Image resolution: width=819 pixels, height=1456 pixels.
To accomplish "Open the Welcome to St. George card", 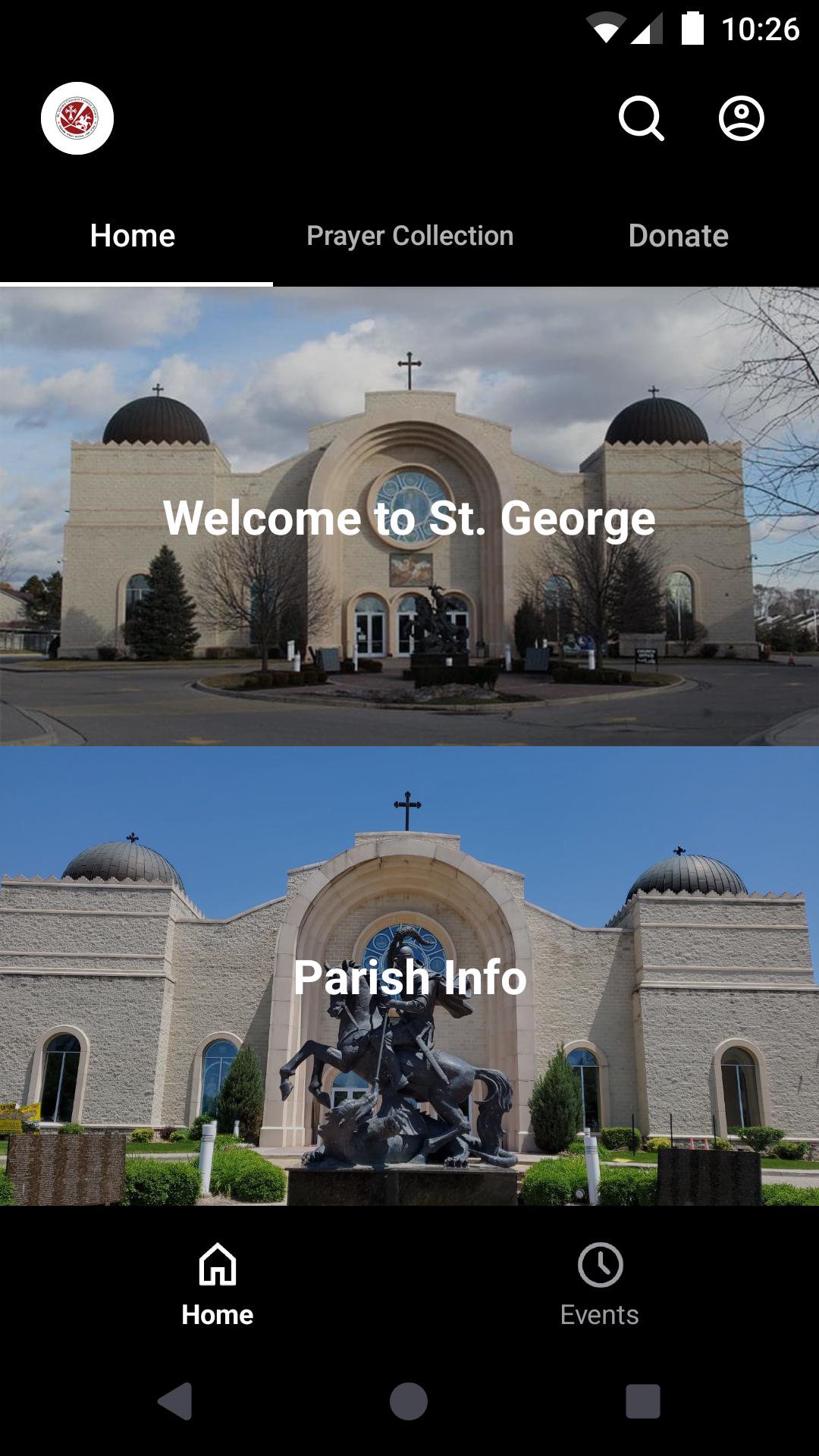I will point(409,517).
